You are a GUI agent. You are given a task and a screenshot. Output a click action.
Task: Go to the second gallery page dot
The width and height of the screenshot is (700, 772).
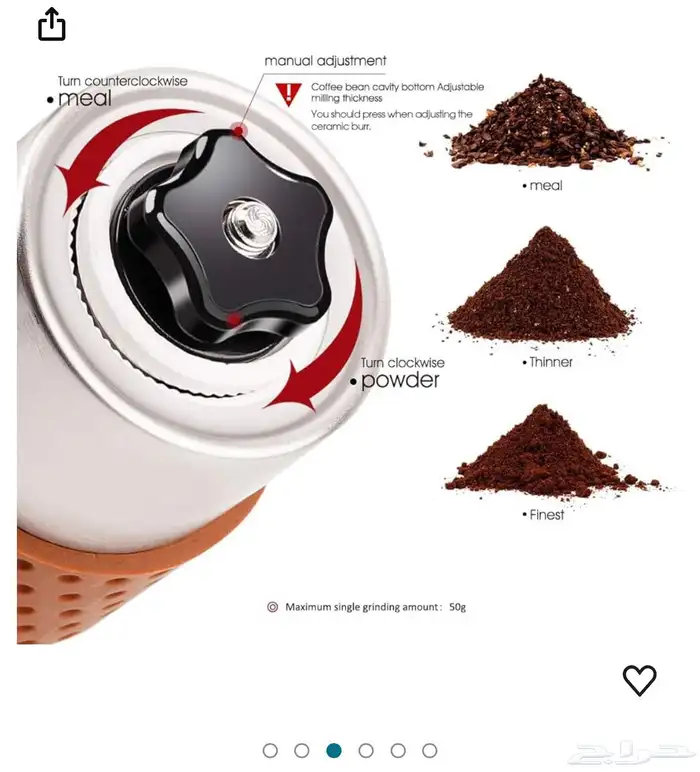click(302, 750)
